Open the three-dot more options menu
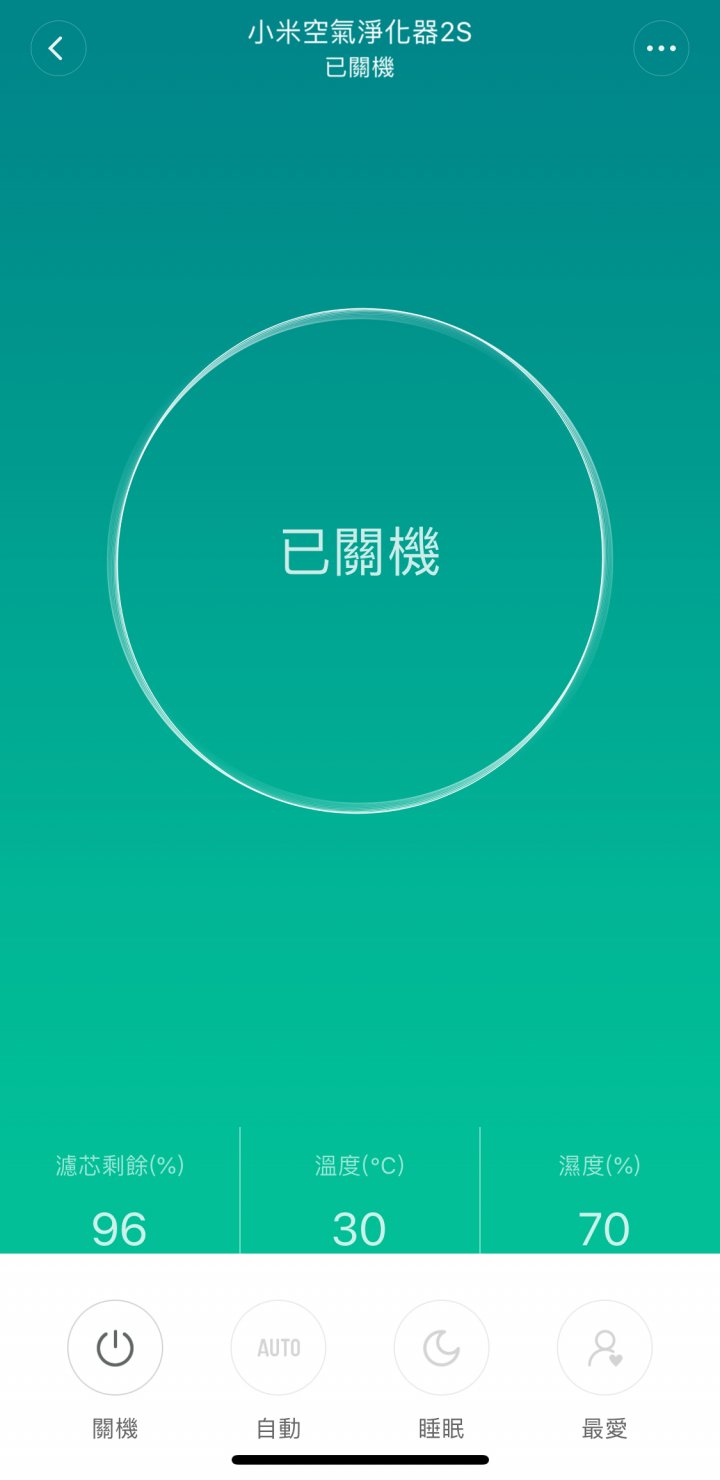The image size is (720, 1480). (x=661, y=48)
